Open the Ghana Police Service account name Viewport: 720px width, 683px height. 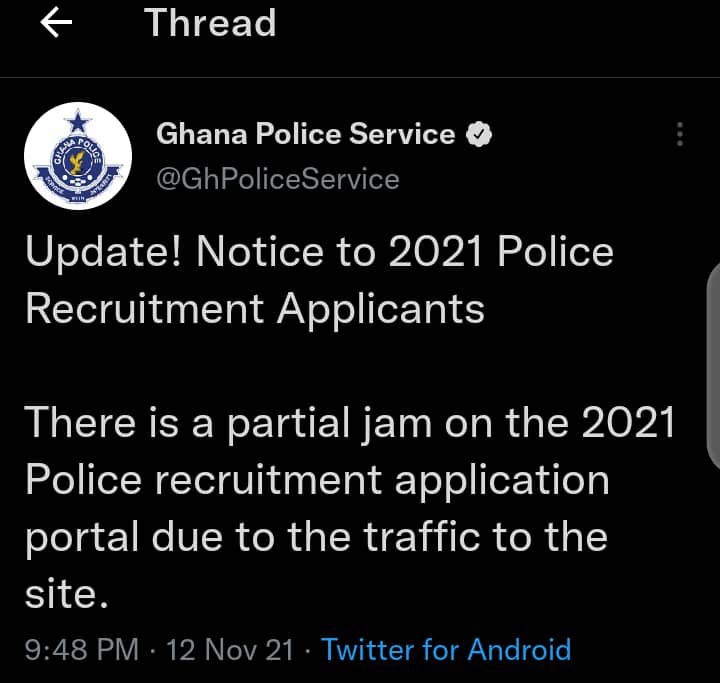point(306,135)
